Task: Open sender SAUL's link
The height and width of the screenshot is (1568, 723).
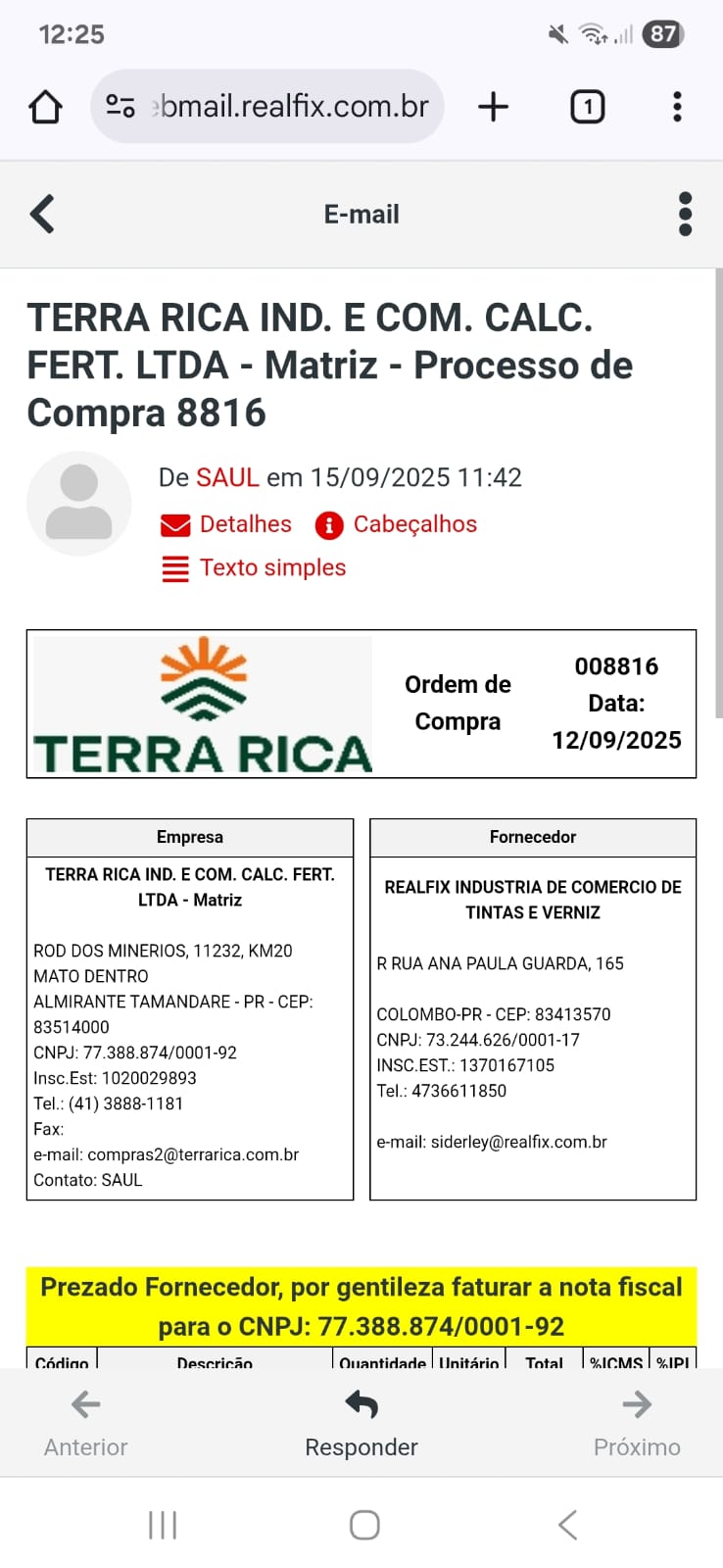Action: (x=227, y=477)
